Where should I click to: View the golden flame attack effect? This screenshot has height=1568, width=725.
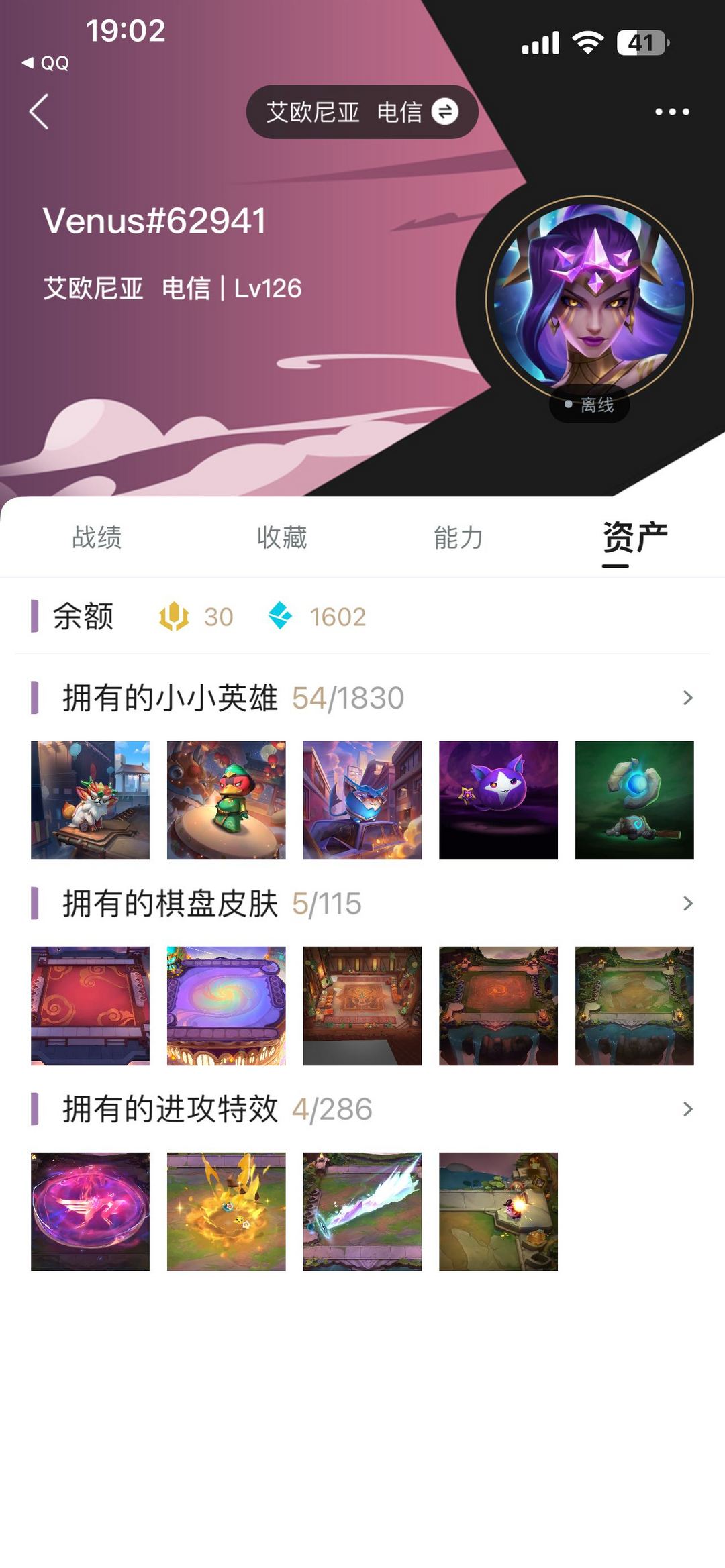pyautogui.click(x=226, y=1211)
